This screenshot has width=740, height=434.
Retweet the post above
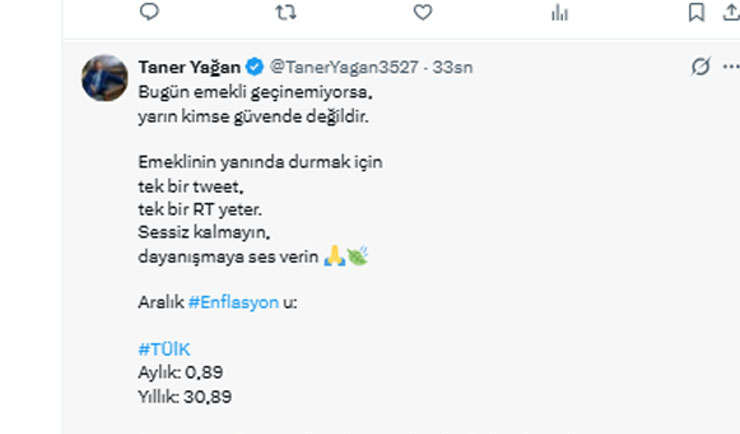click(x=286, y=12)
